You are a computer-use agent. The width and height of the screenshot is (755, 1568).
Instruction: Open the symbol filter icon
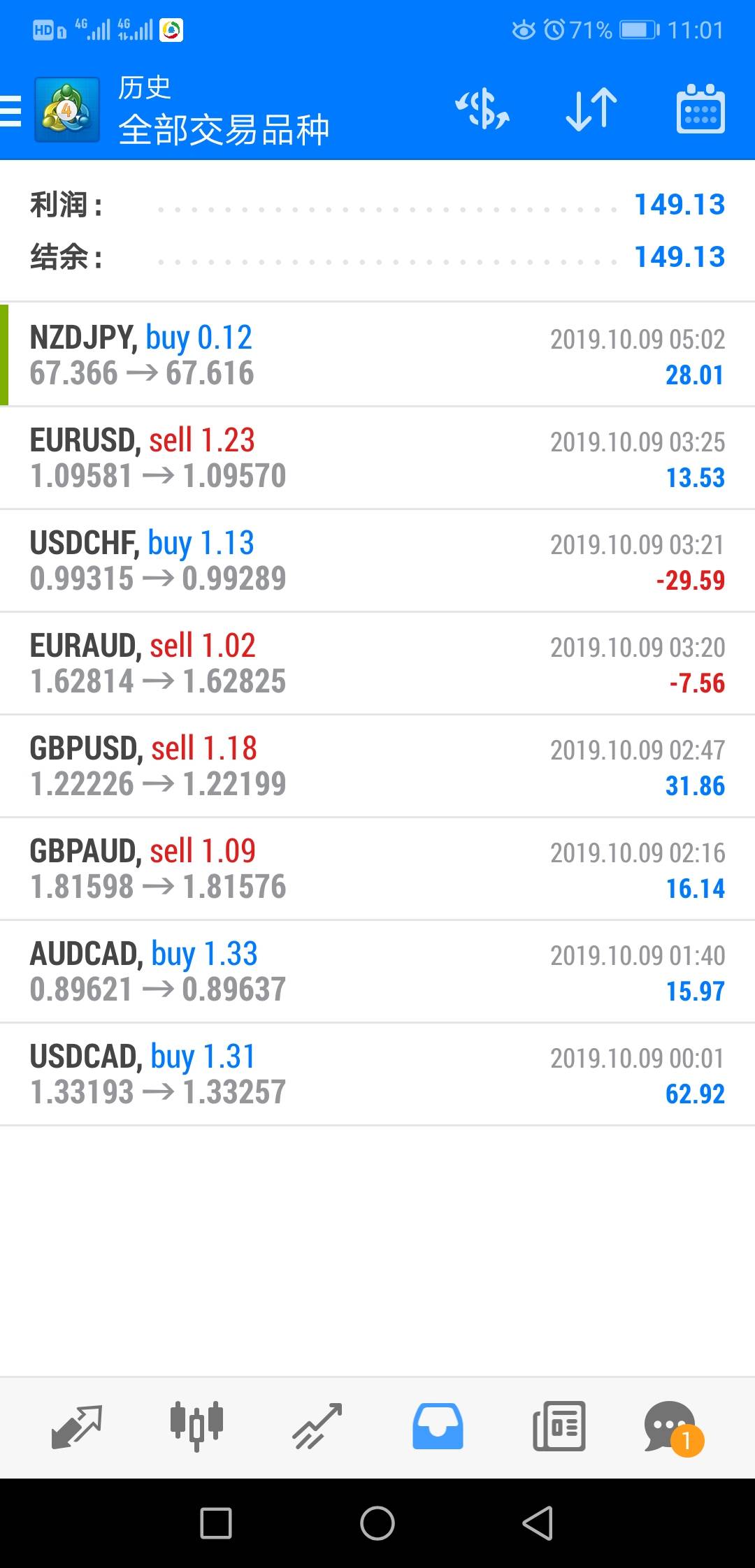pyautogui.click(x=482, y=110)
